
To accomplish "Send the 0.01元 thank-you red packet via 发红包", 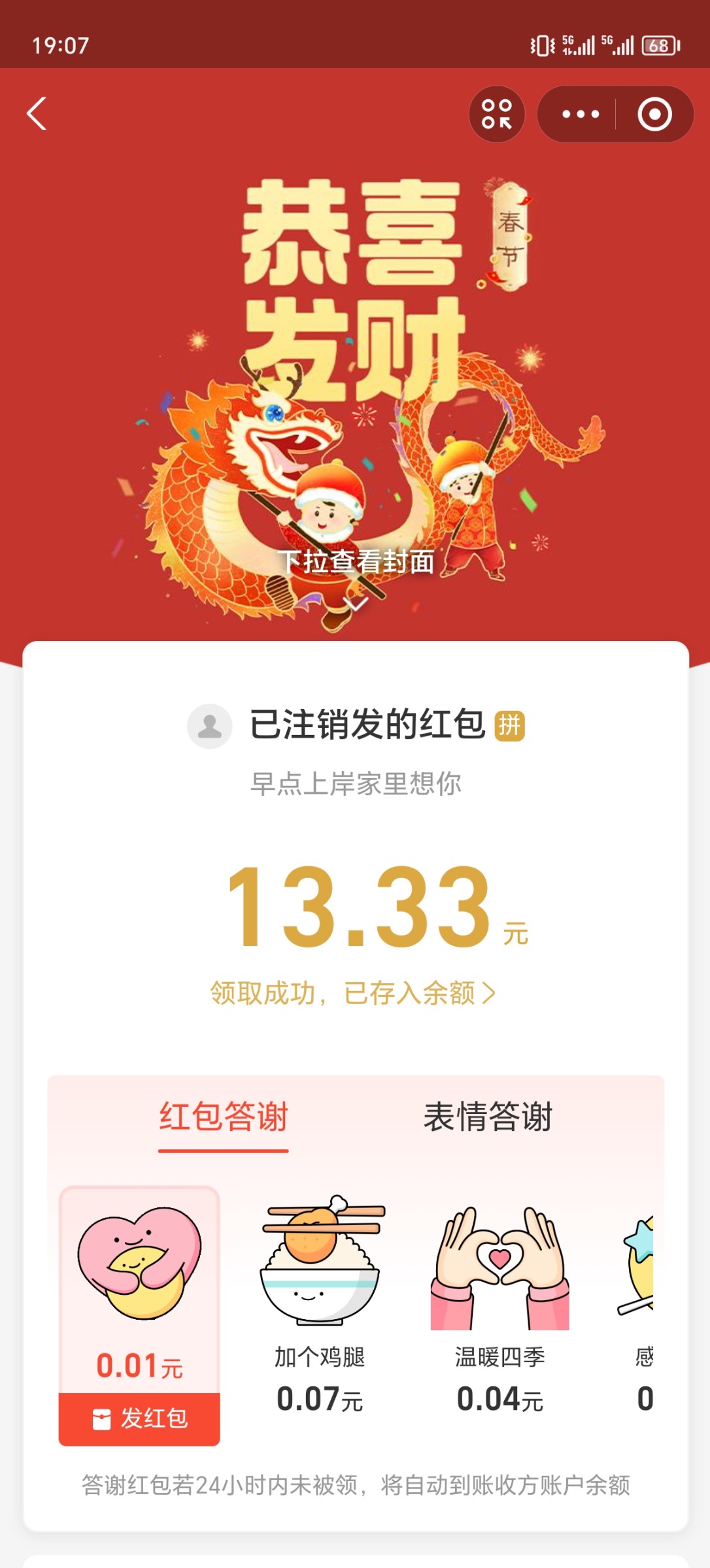I will [140, 1418].
